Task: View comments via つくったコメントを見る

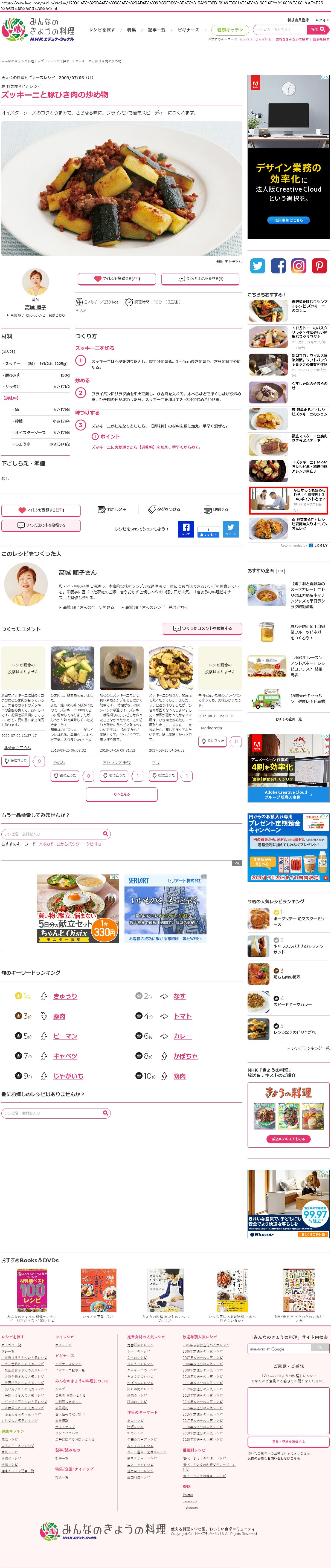Action: click(x=200, y=279)
